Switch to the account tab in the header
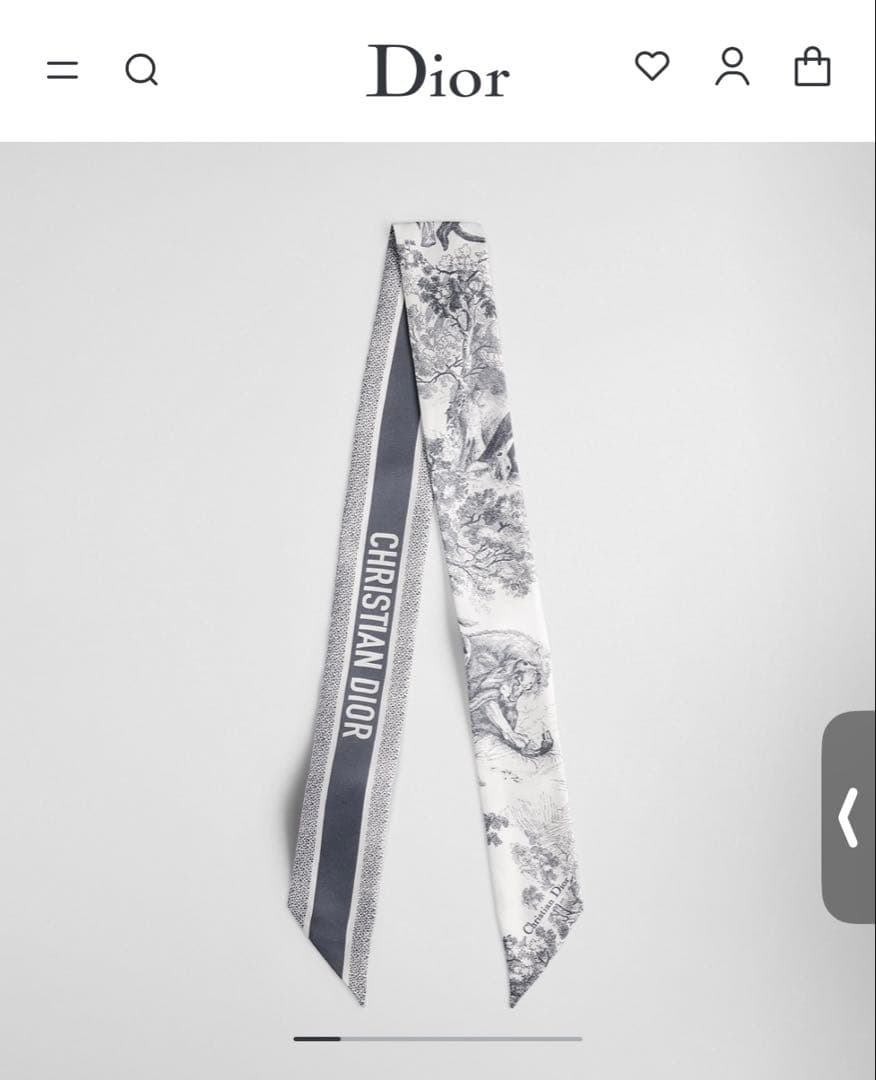Screen dimensions: 876x1080 coord(733,68)
